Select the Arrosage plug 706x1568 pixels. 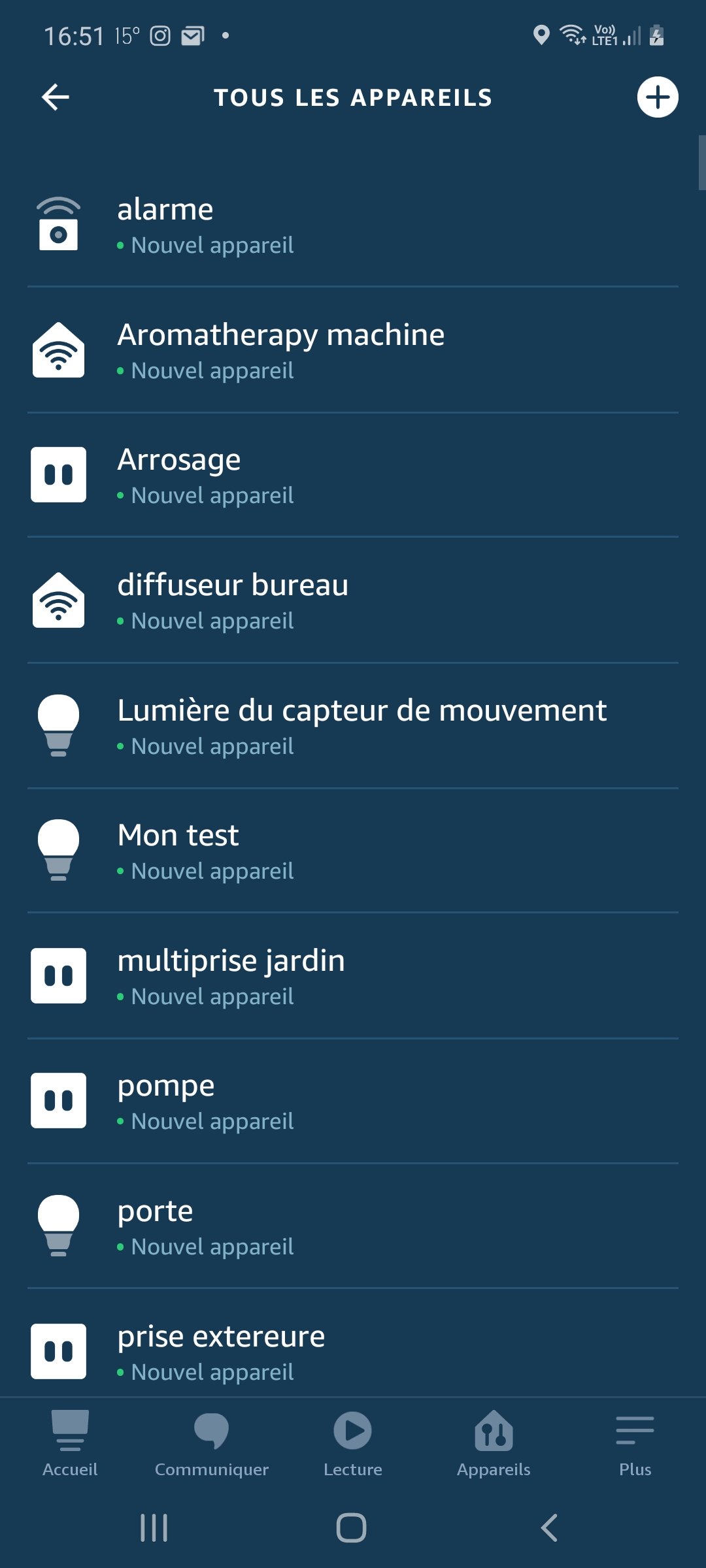[x=353, y=475]
